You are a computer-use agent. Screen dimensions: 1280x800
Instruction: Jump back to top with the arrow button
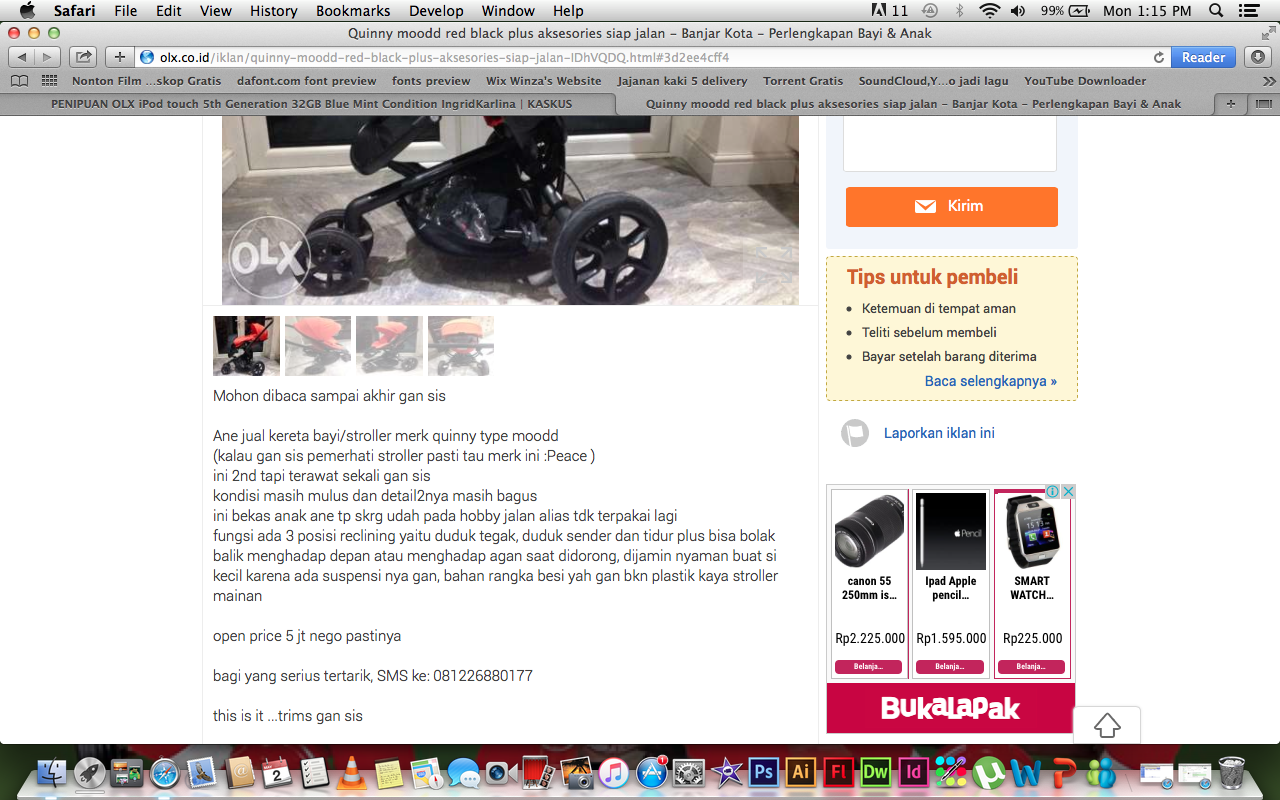pyautogui.click(x=1107, y=726)
